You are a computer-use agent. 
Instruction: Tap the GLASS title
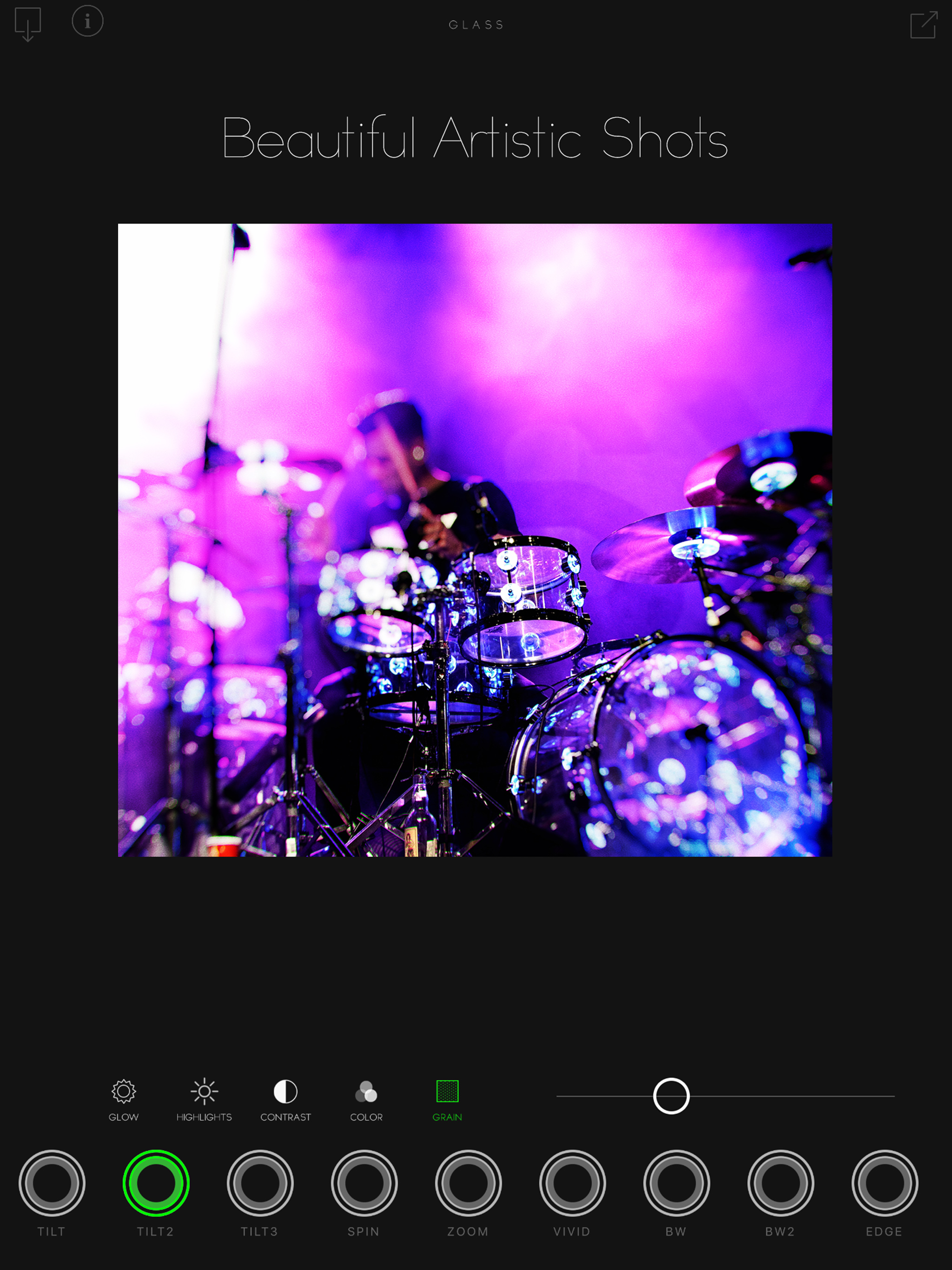pyautogui.click(x=476, y=24)
